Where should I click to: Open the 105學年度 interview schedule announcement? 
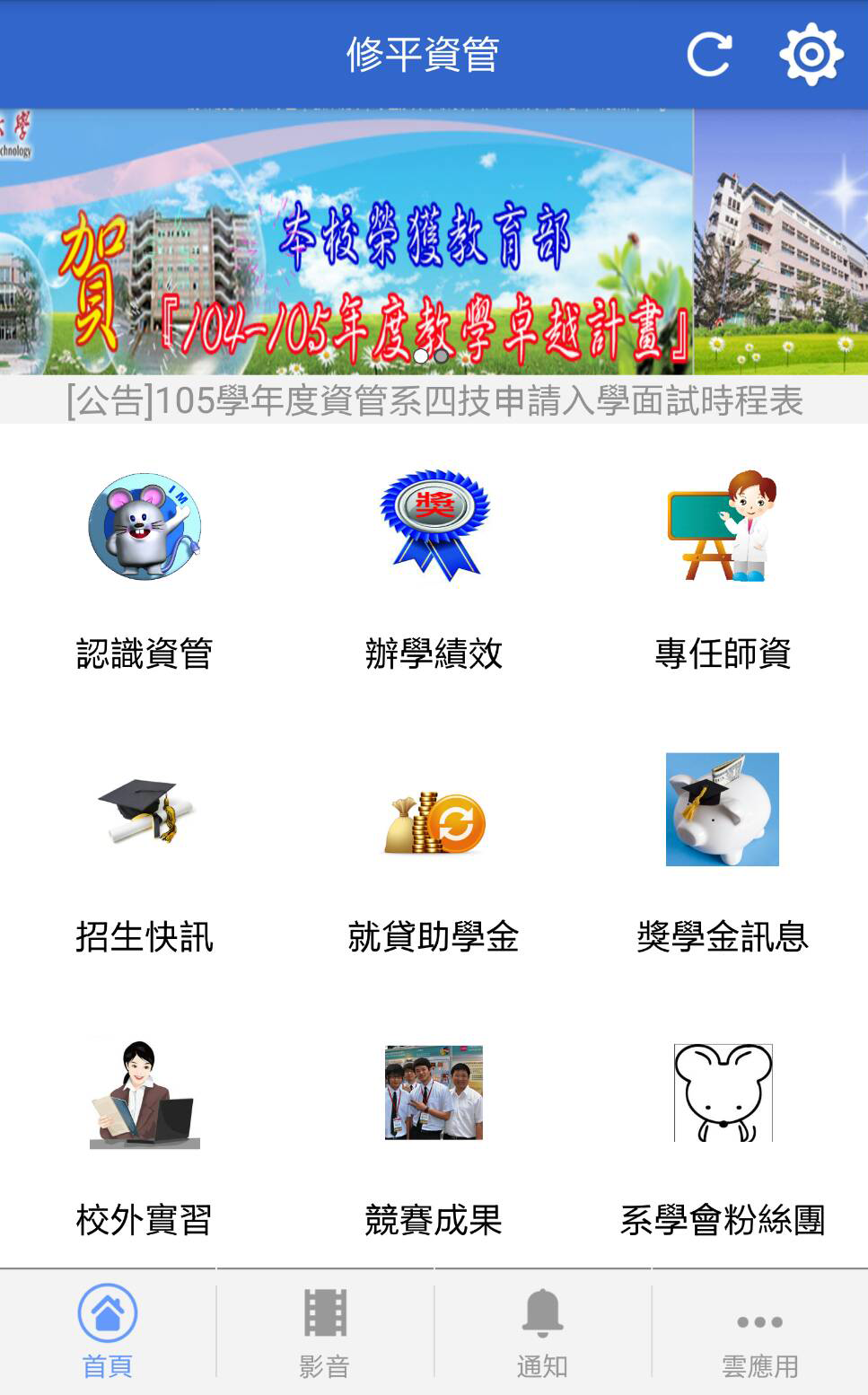tap(434, 400)
